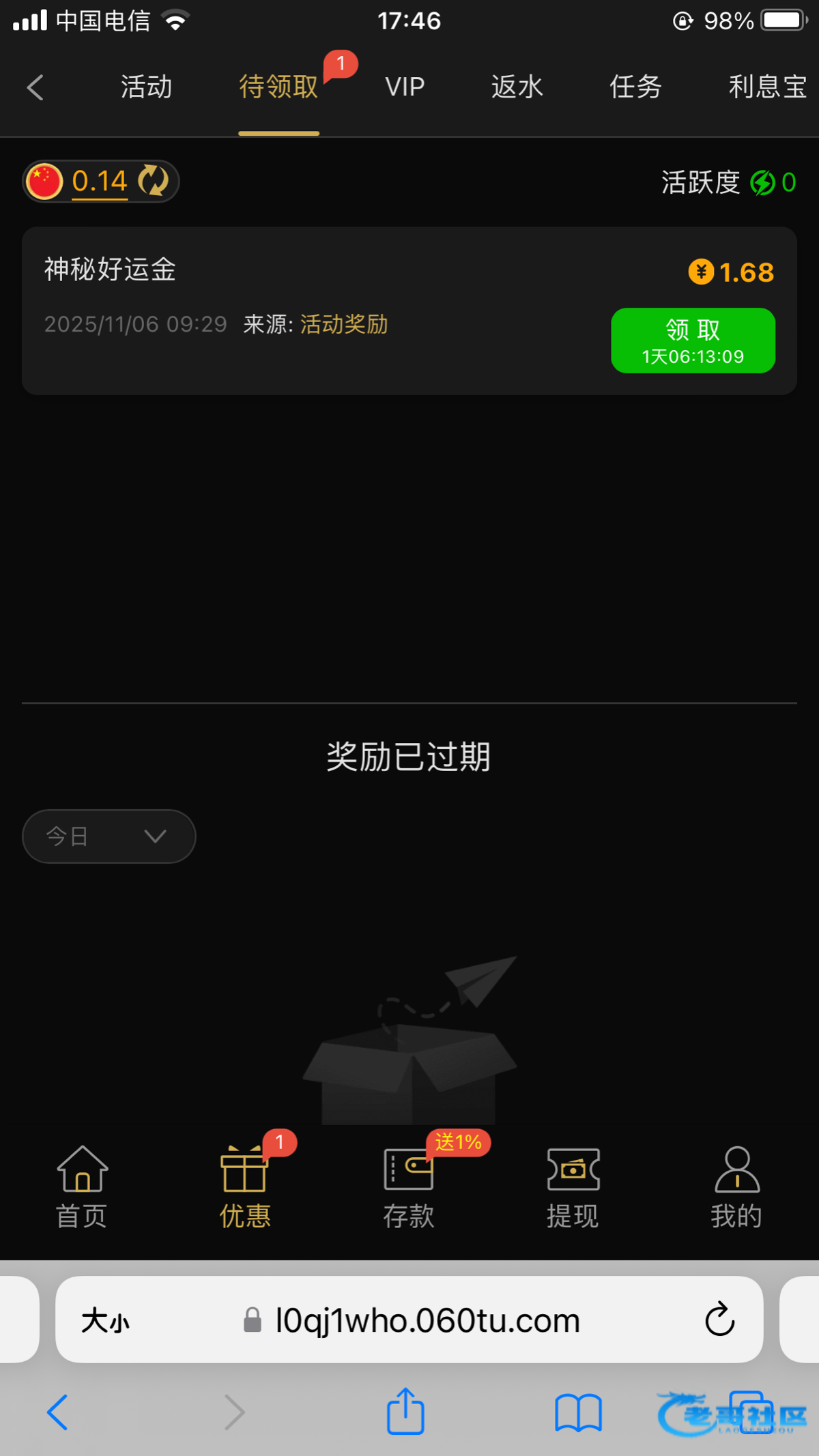Image resolution: width=819 pixels, height=1456 pixels.
Task: Switch to the 活动 tab
Action: point(147,87)
